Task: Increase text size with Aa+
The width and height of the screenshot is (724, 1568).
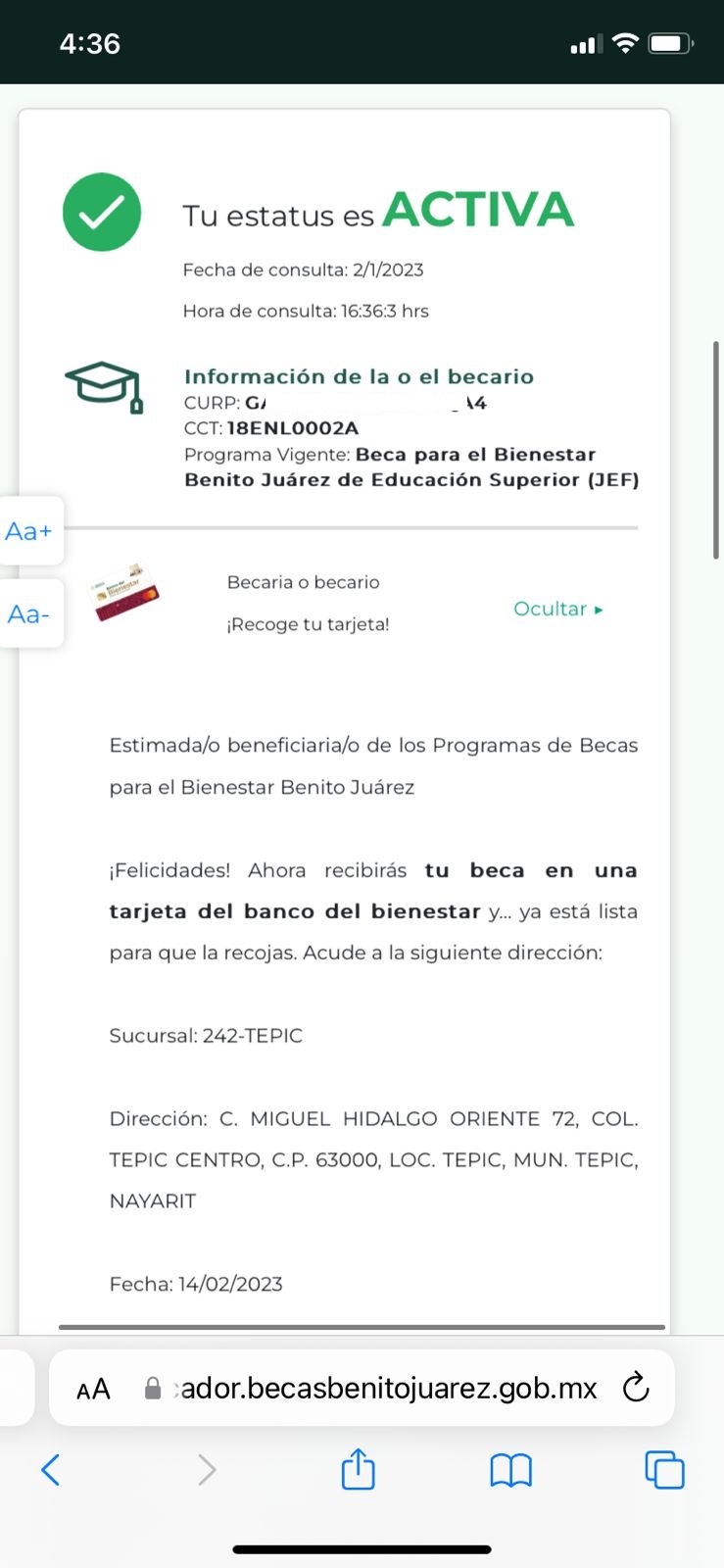Action: (x=28, y=531)
